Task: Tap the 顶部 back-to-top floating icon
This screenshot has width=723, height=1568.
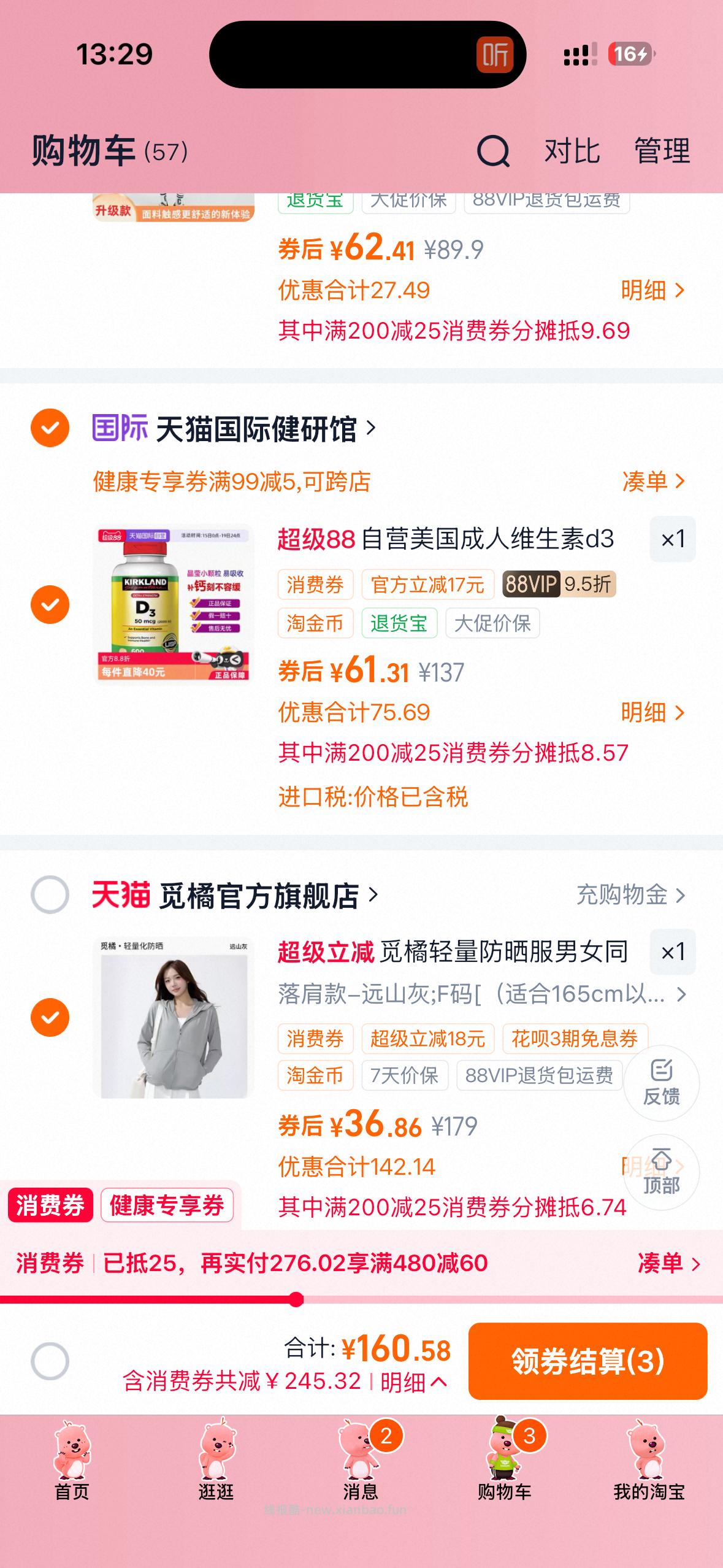Action: click(662, 1172)
